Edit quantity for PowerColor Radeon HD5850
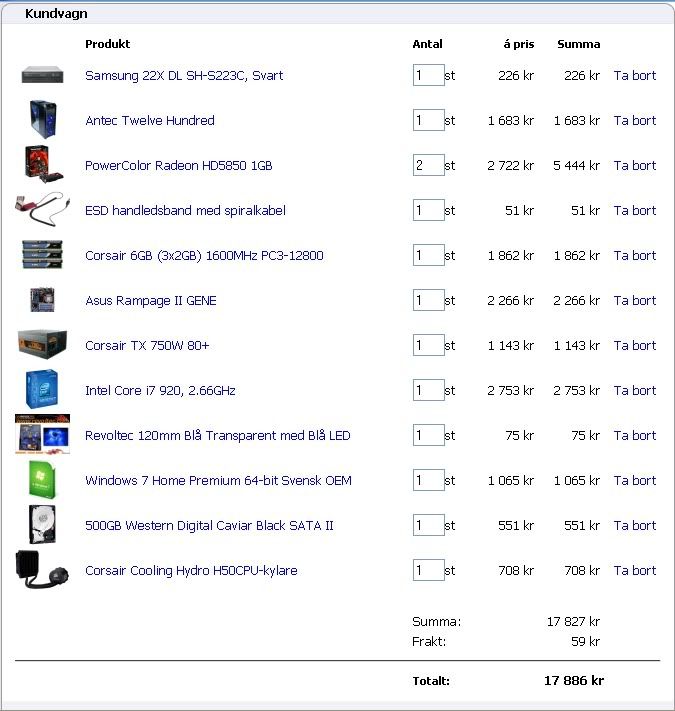This screenshot has width=675, height=711. pyautogui.click(x=428, y=166)
